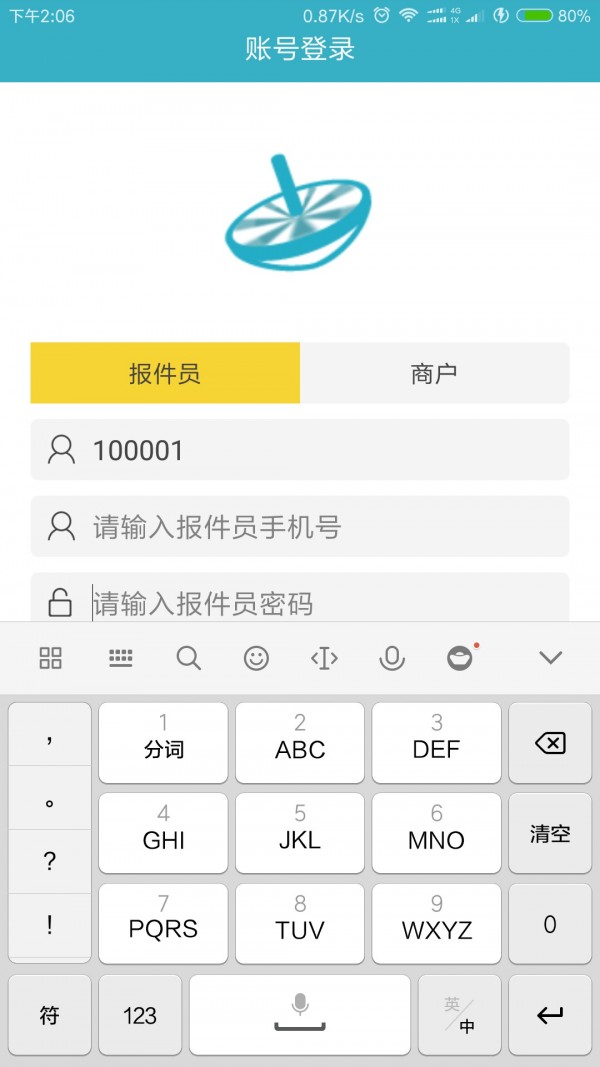Hit the return key on the keyboard
Viewport: 600px width, 1067px height.
pyautogui.click(x=550, y=1016)
